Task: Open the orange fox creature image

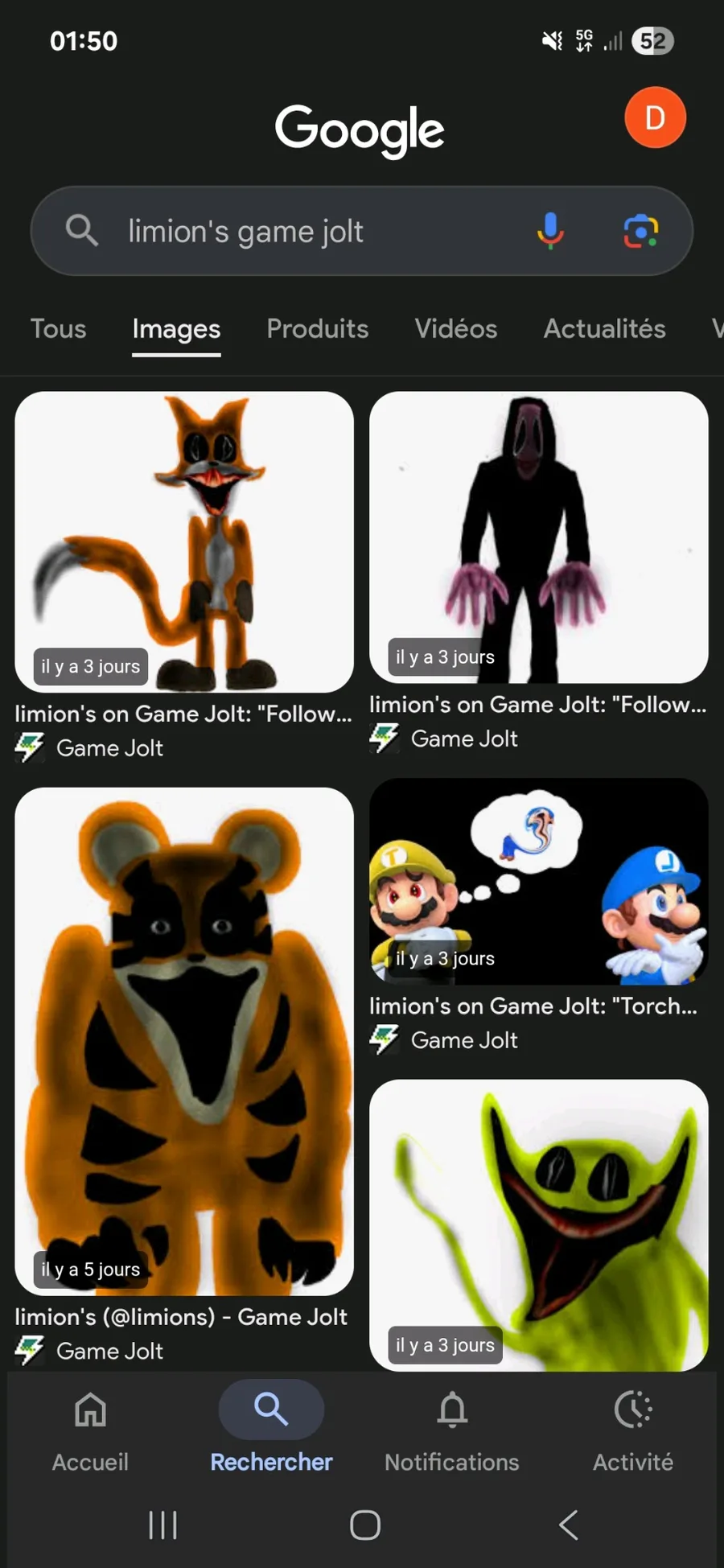Action: 184,541
